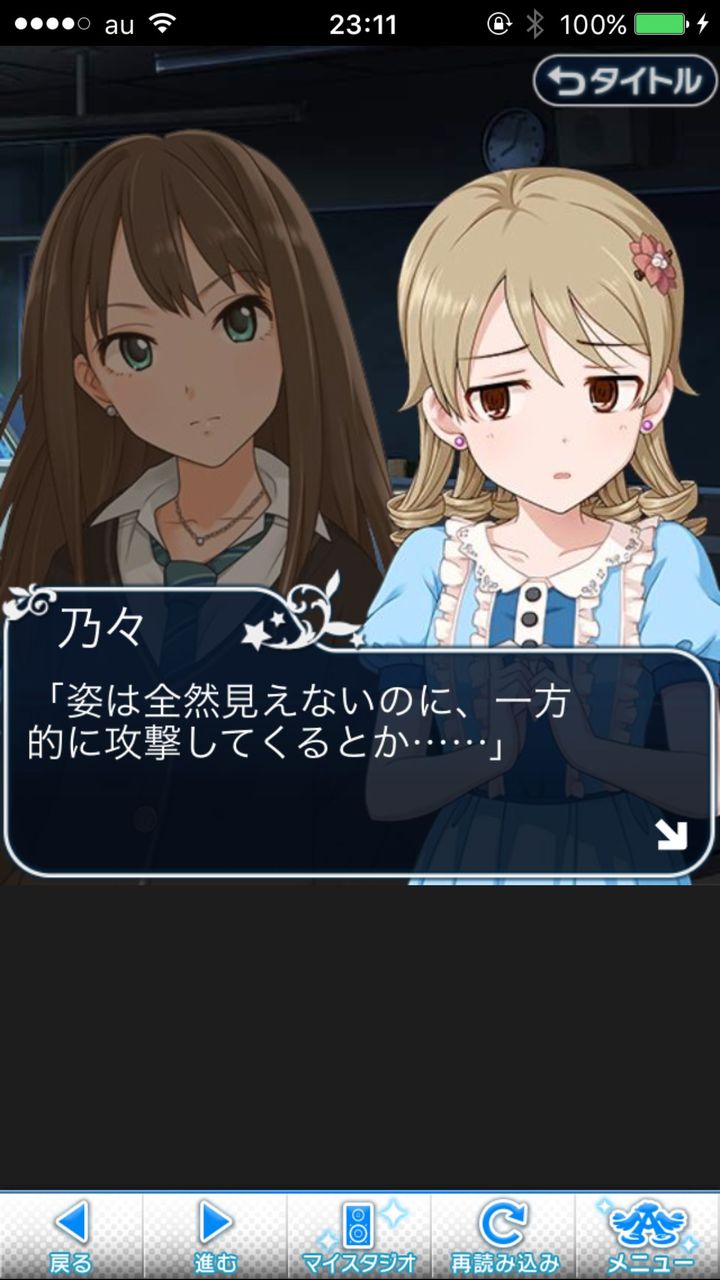Go back with the 戻る button
Viewport: 720px width, 1280px height.
click(72, 1236)
